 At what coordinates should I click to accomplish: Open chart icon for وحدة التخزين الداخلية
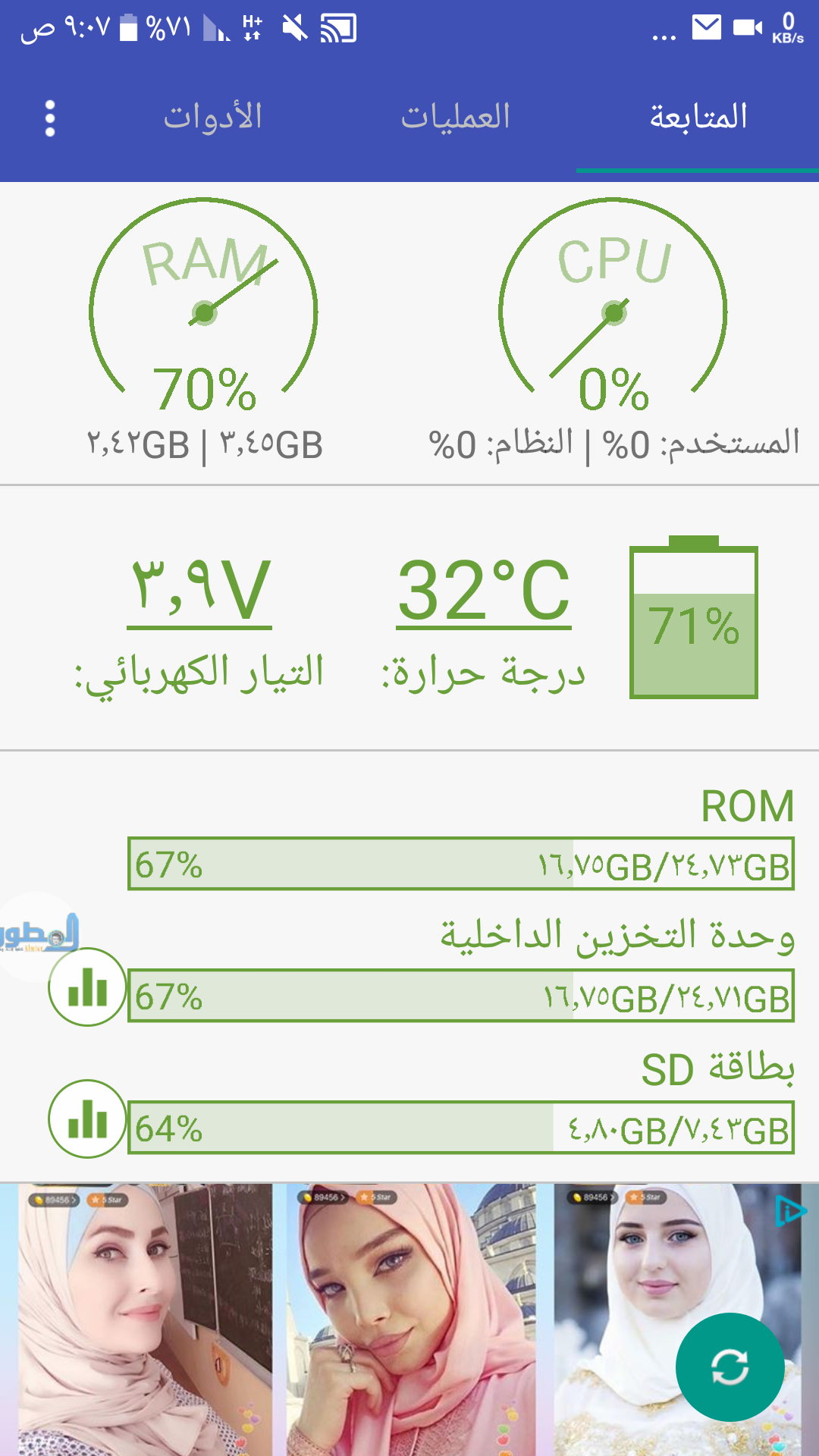87,987
